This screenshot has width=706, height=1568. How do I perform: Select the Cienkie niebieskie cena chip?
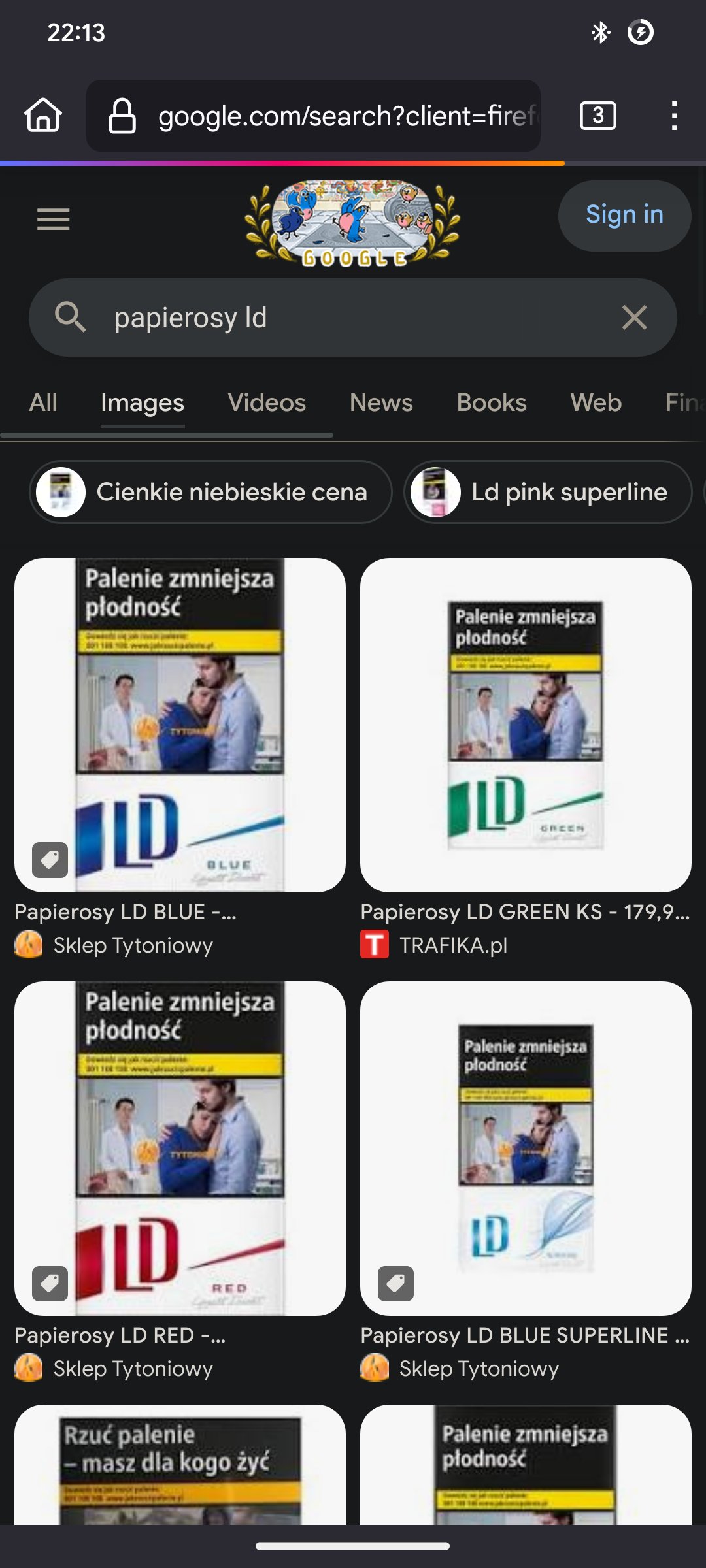(210, 492)
